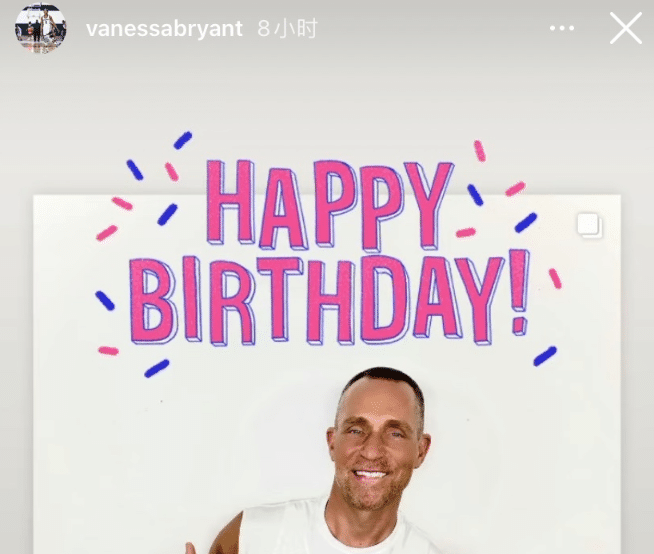
Task: Close the story viewer
Action: tap(625, 28)
